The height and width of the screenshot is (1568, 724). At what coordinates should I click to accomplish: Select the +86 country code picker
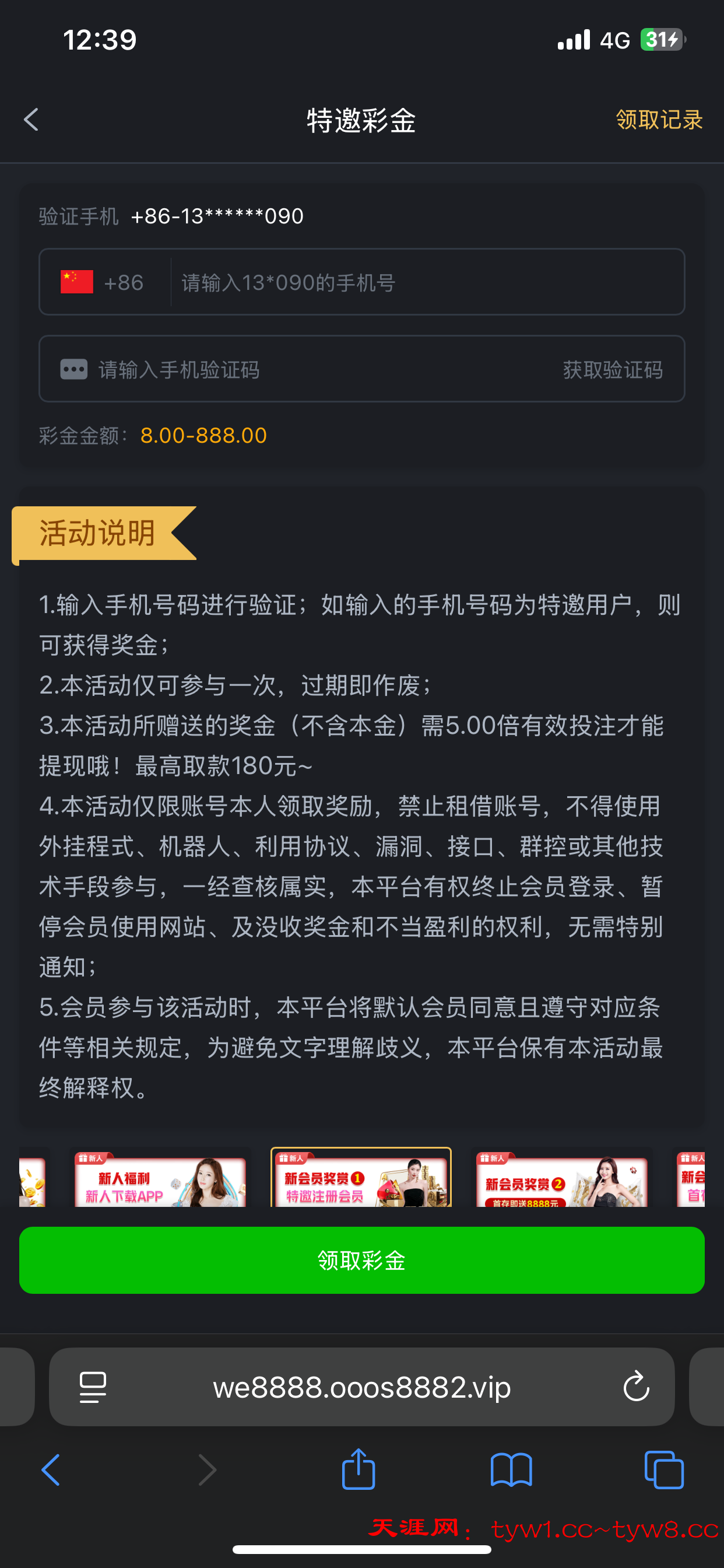pyautogui.click(x=103, y=282)
